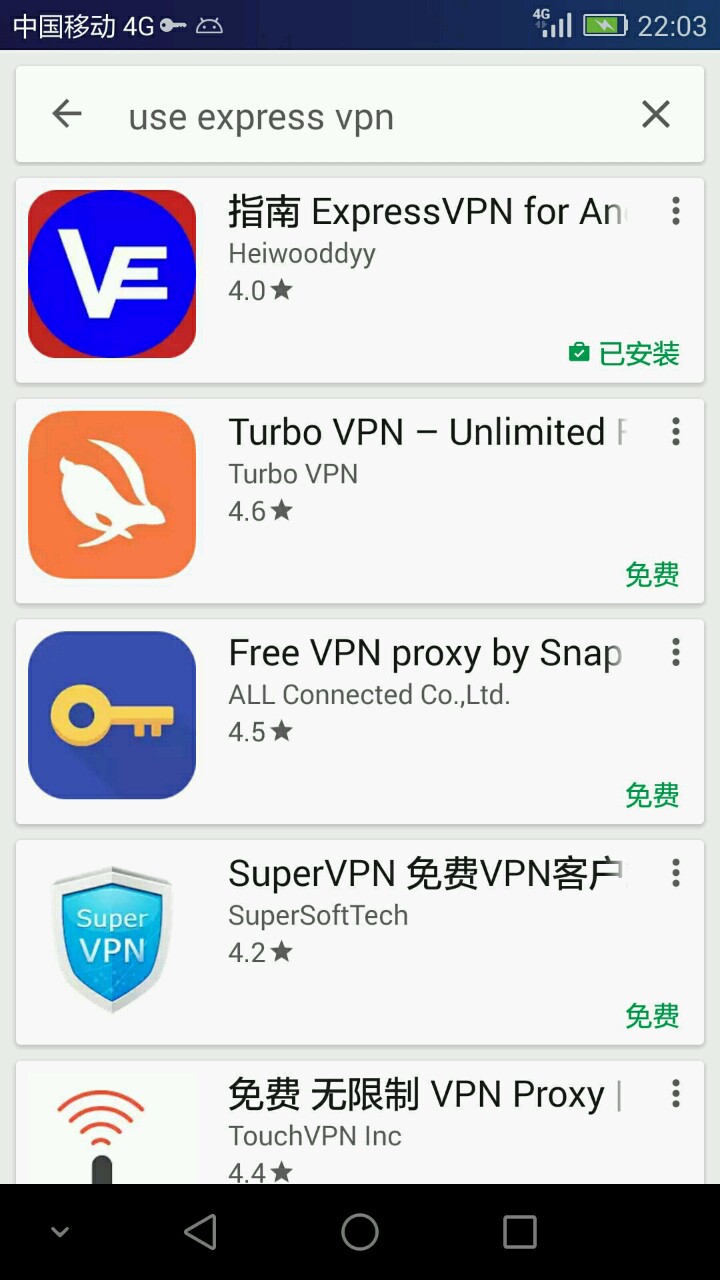
Task: Go back from the search results
Action: [x=67, y=115]
